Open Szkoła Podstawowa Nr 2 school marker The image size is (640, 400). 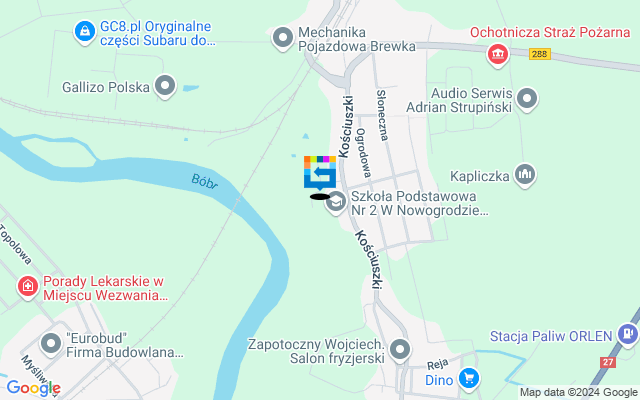pos(336,201)
